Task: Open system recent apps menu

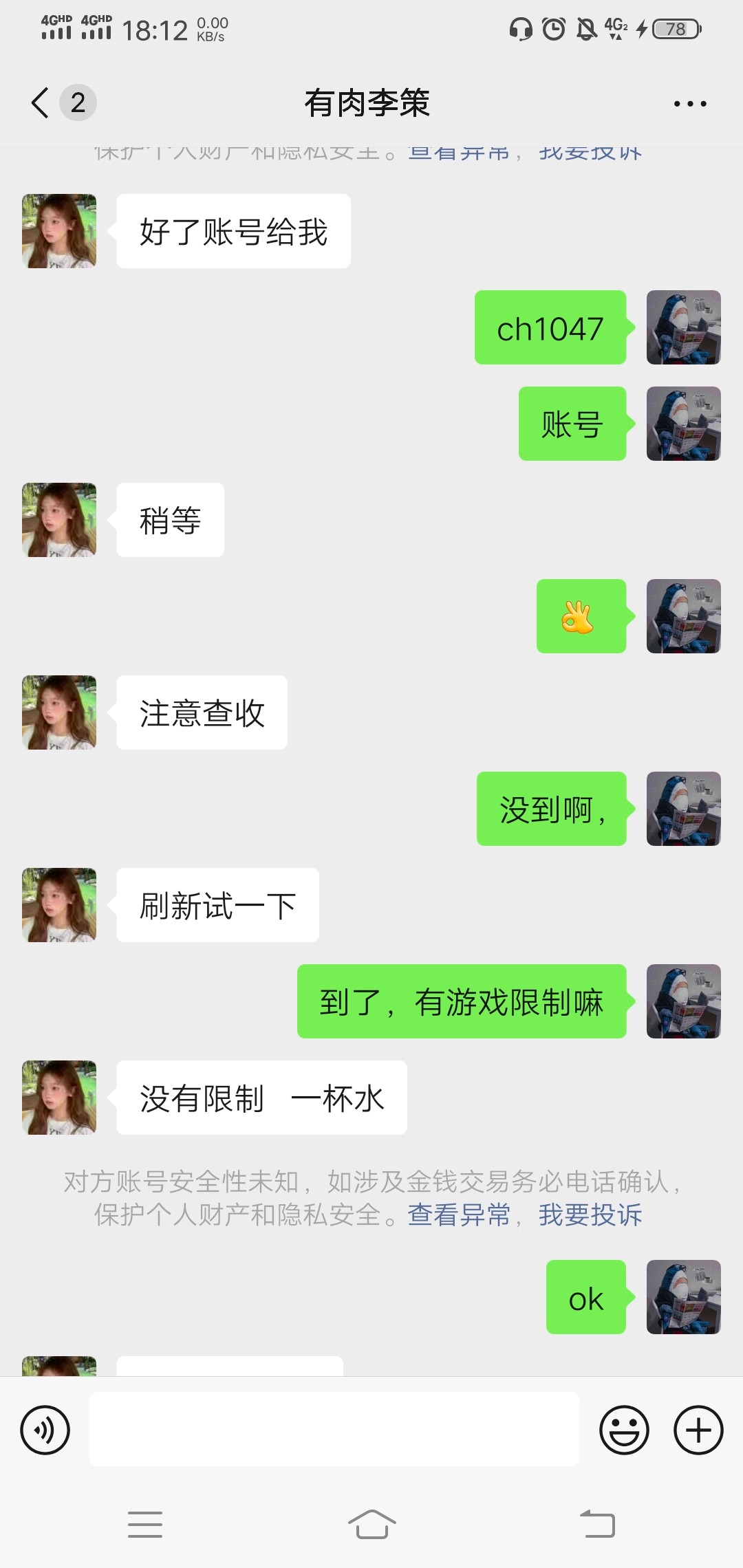Action: click(145, 1524)
